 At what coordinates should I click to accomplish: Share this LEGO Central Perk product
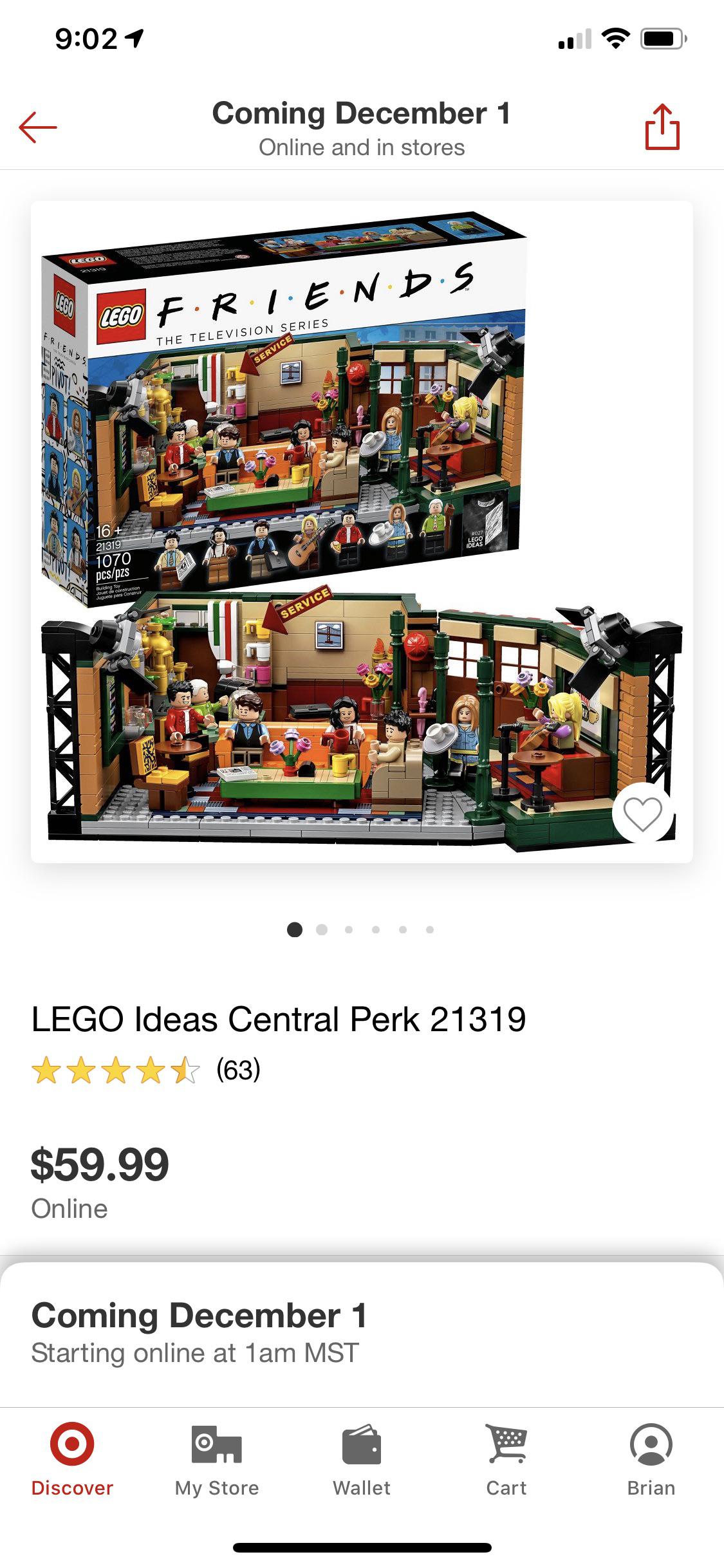662,127
